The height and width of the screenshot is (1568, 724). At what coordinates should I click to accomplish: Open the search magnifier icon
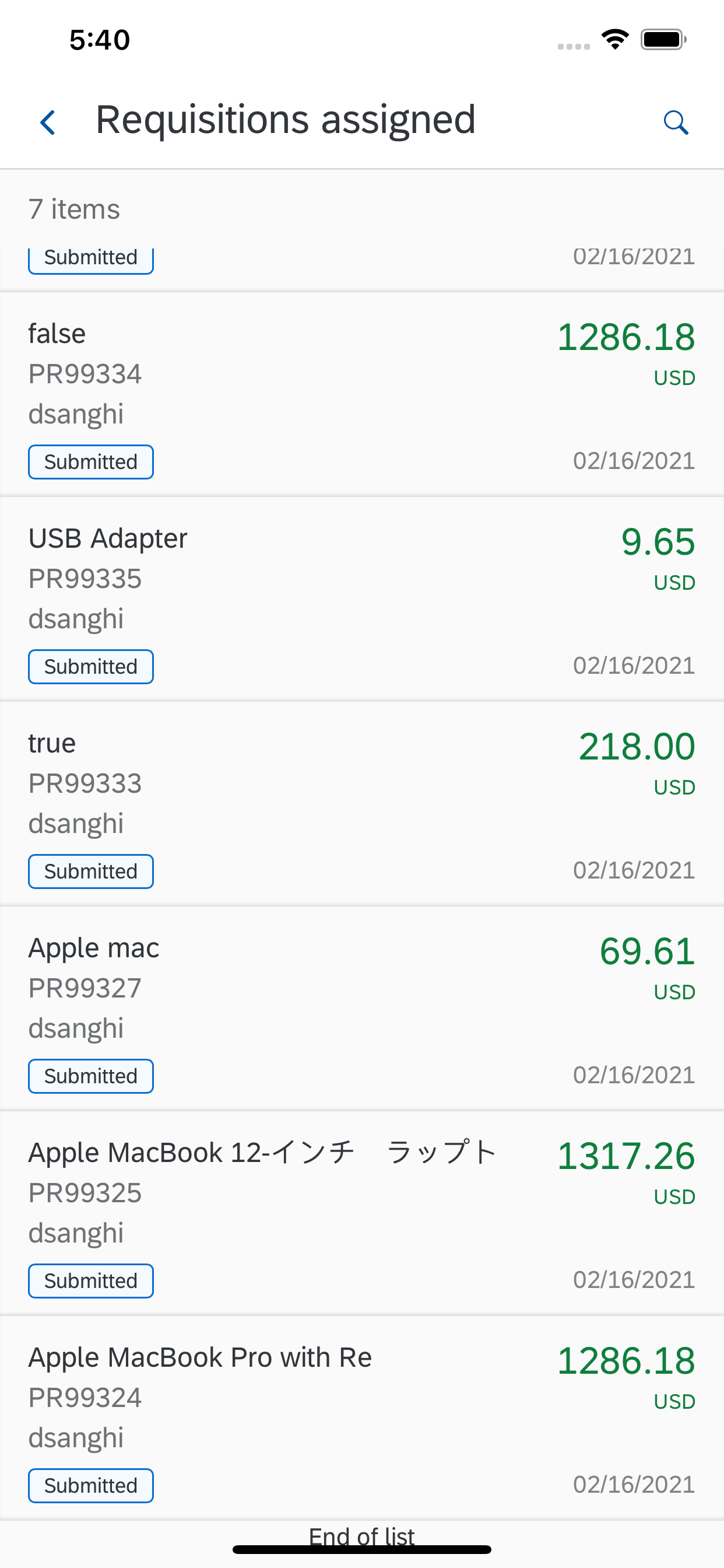tap(676, 123)
